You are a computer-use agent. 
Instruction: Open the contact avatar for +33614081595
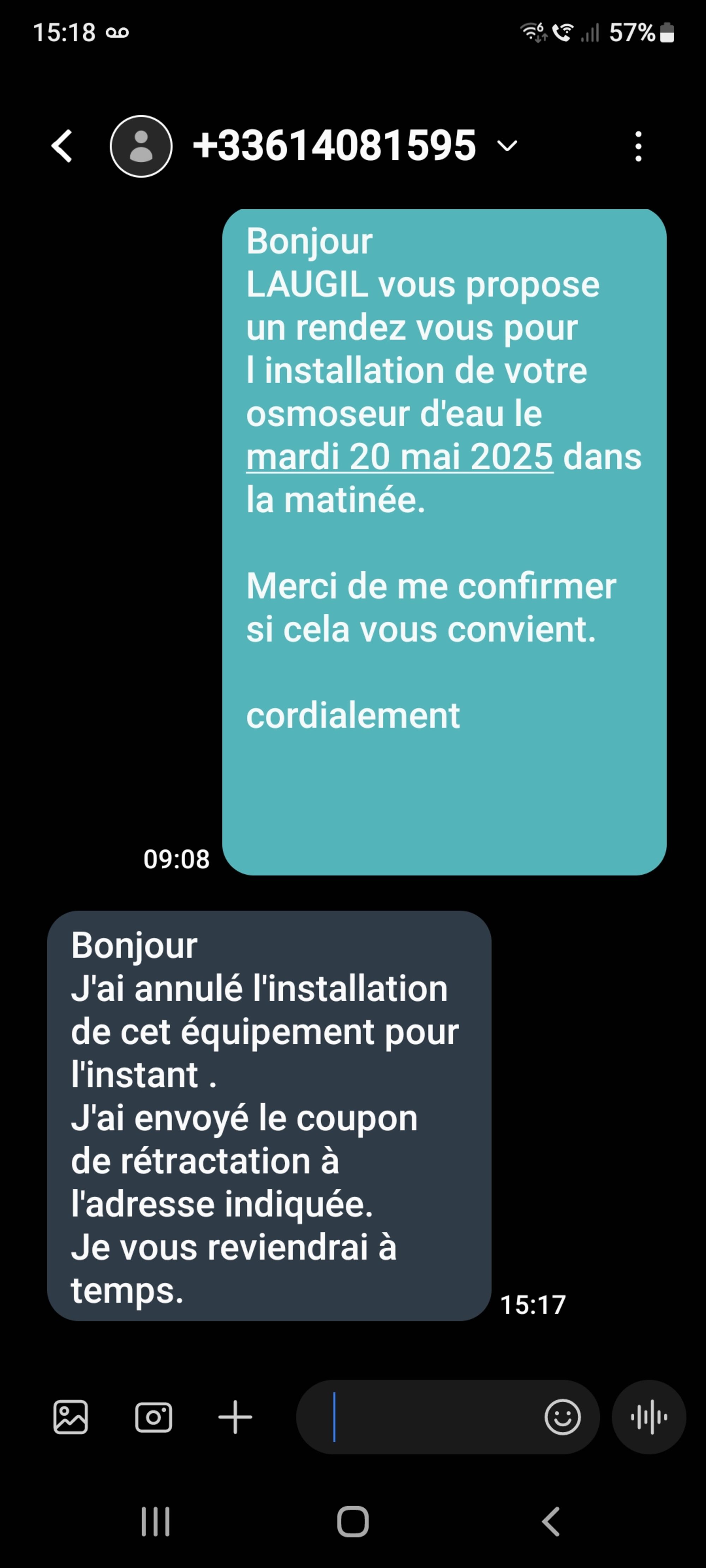(x=141, y=146)
